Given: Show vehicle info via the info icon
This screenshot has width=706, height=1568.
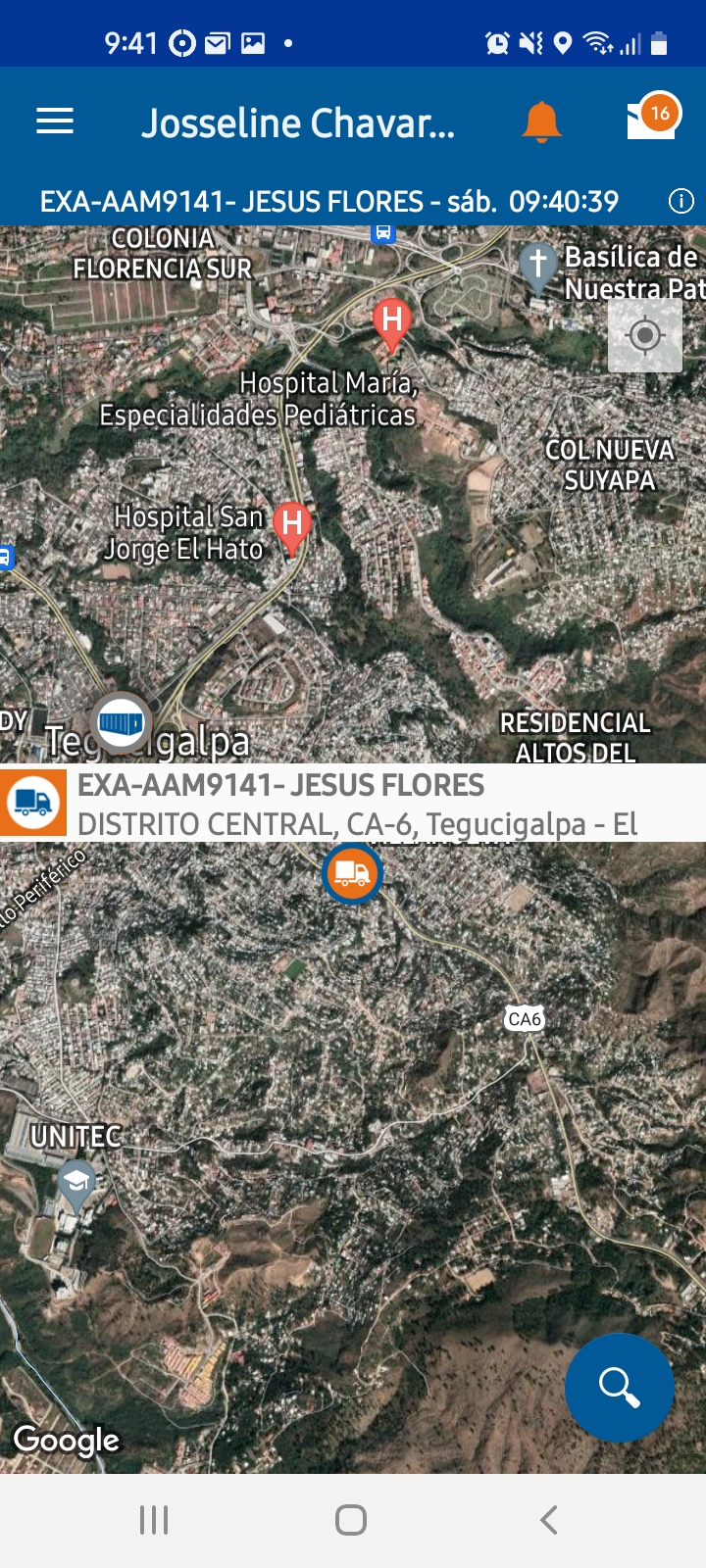Looking at the screenshot, I should point(681,202).
